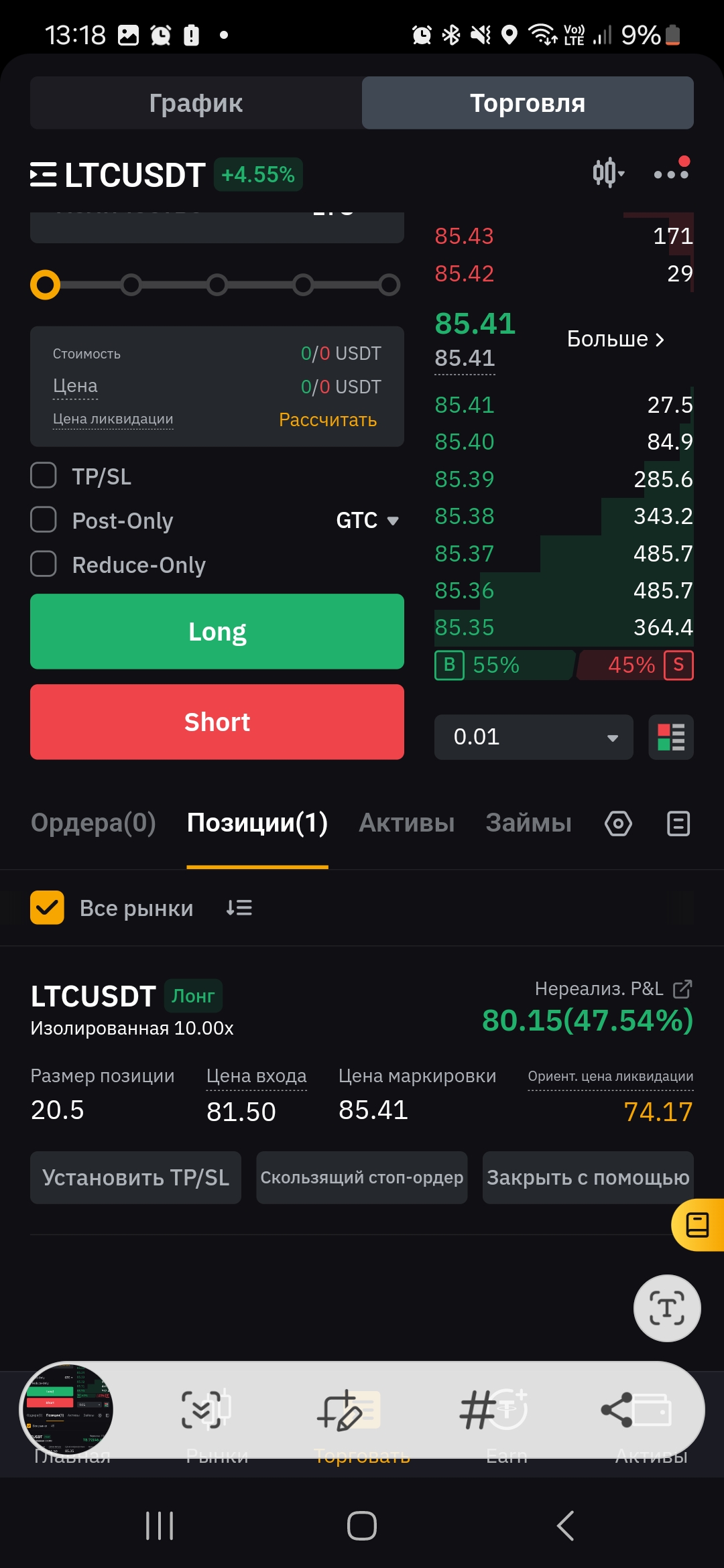Change order book layout view
Viewport: 724px width, 1568px height.
671,737
